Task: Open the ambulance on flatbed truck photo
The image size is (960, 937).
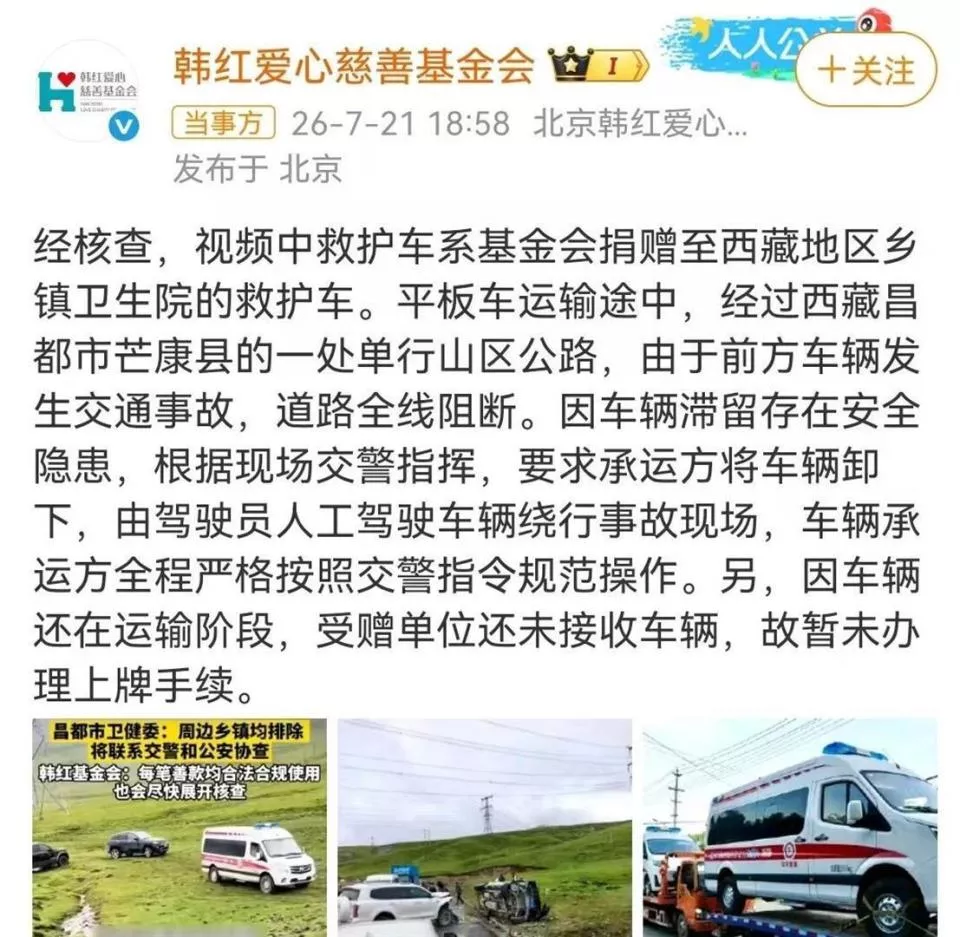Action: (790, 827)
